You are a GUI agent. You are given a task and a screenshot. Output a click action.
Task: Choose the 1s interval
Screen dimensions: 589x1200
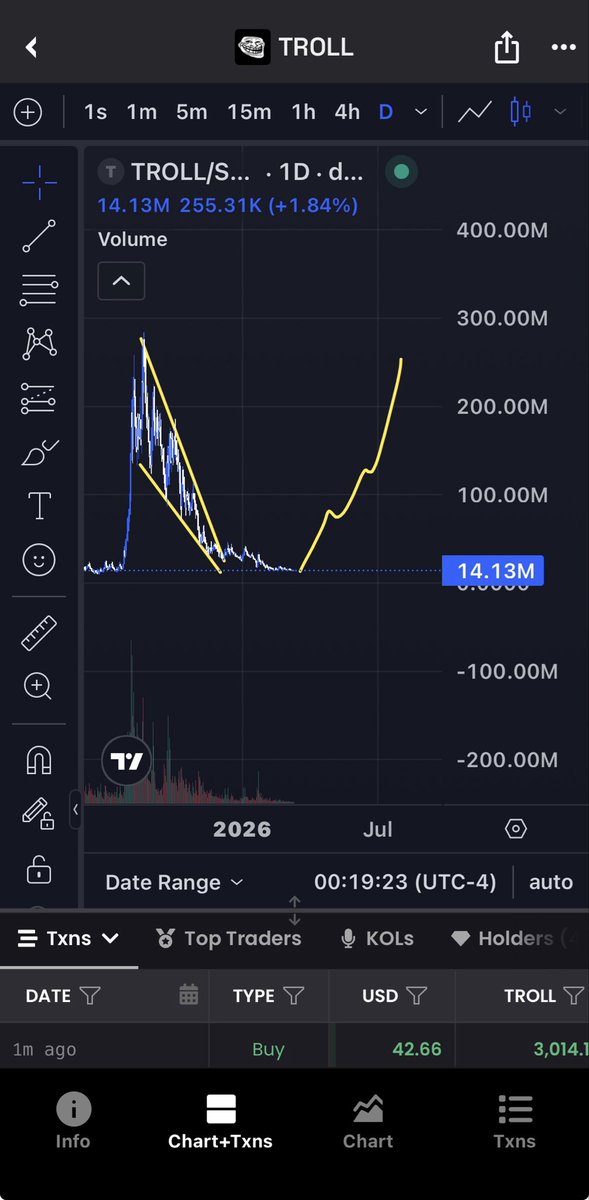(95, 112)
